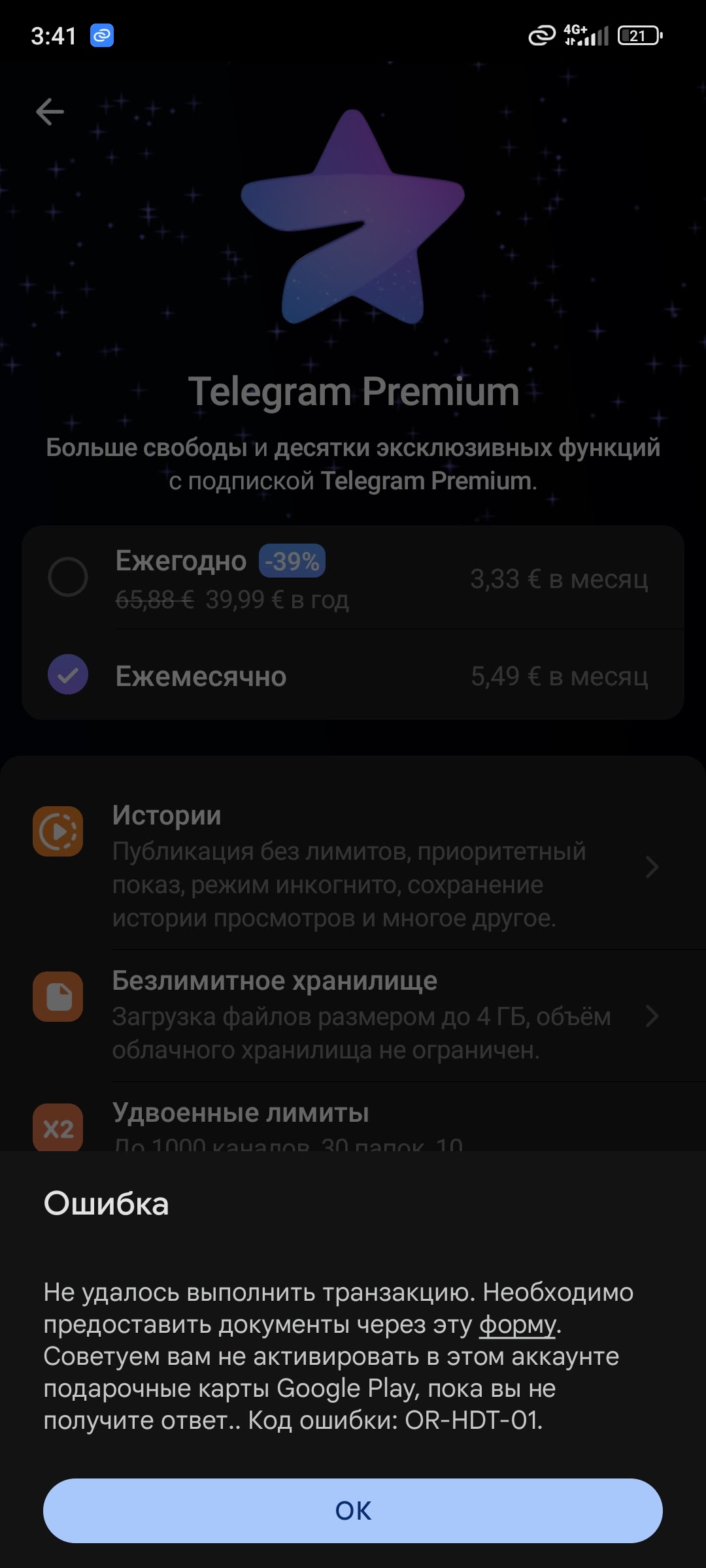Open the Безлимитное хранилище feature row

point(353,1015)
